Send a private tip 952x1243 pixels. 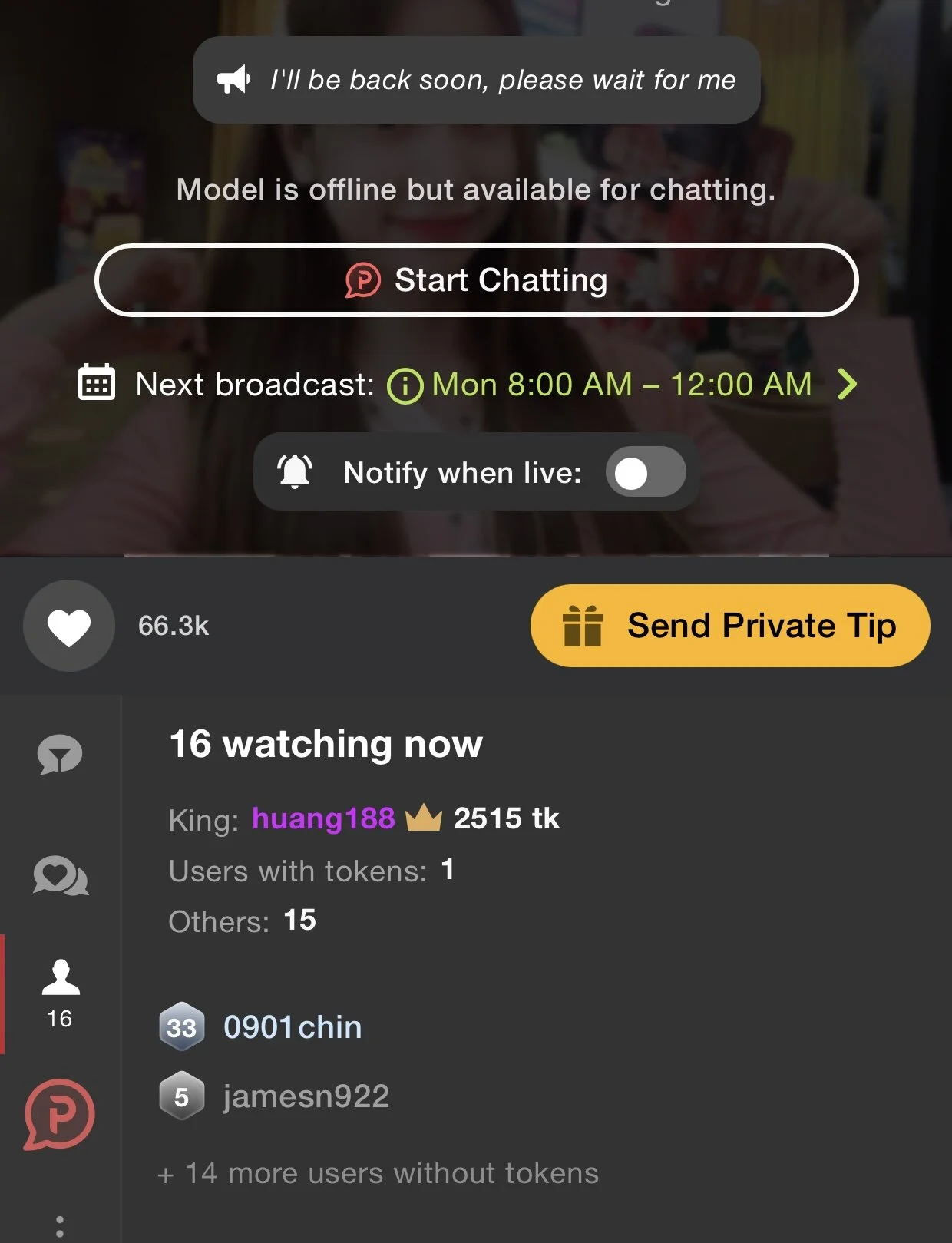[x=729, y=626]
